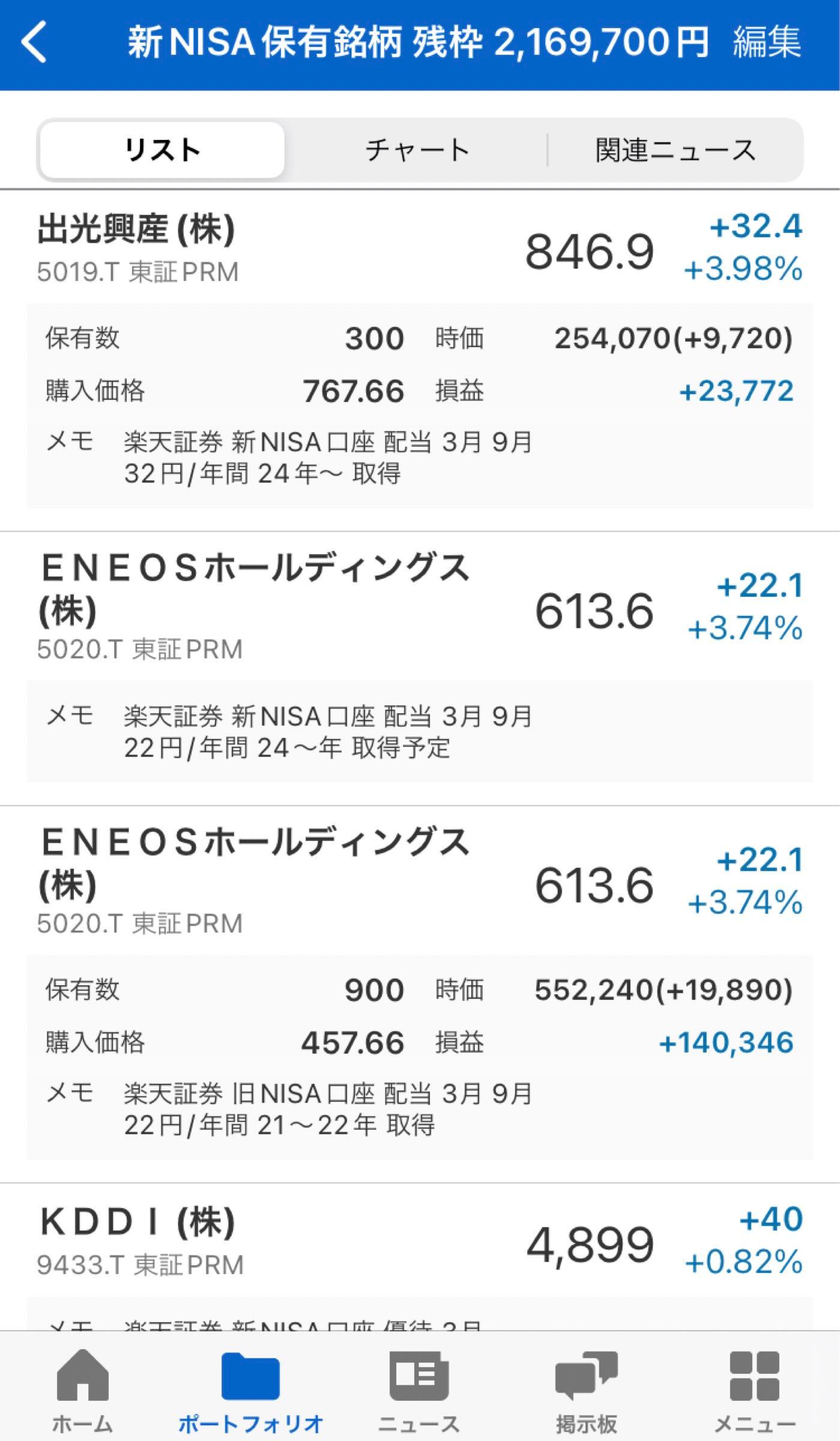The width and height of the screenshot is (840, 1441).
Task: Switch to the チャート tab
Action: point(418,150)
